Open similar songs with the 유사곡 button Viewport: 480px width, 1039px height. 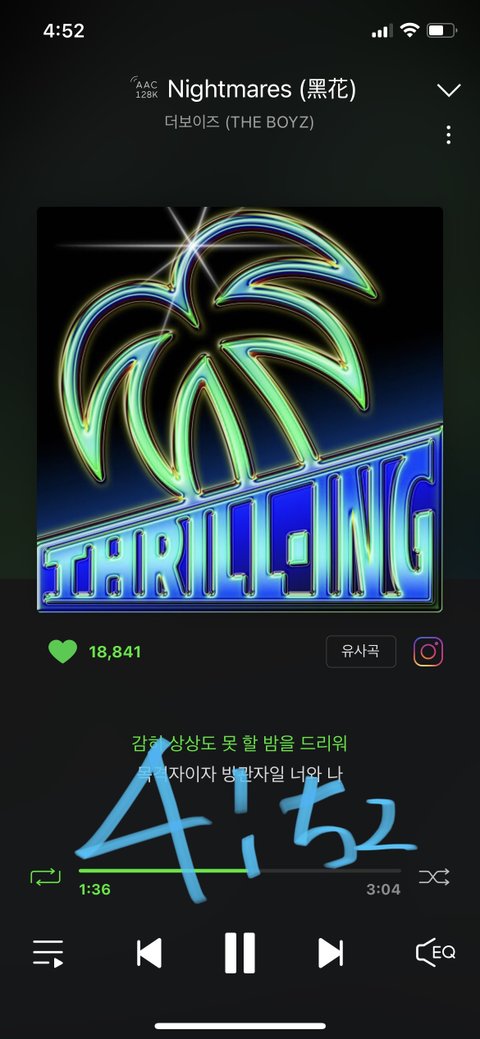[x=361, y=651]
